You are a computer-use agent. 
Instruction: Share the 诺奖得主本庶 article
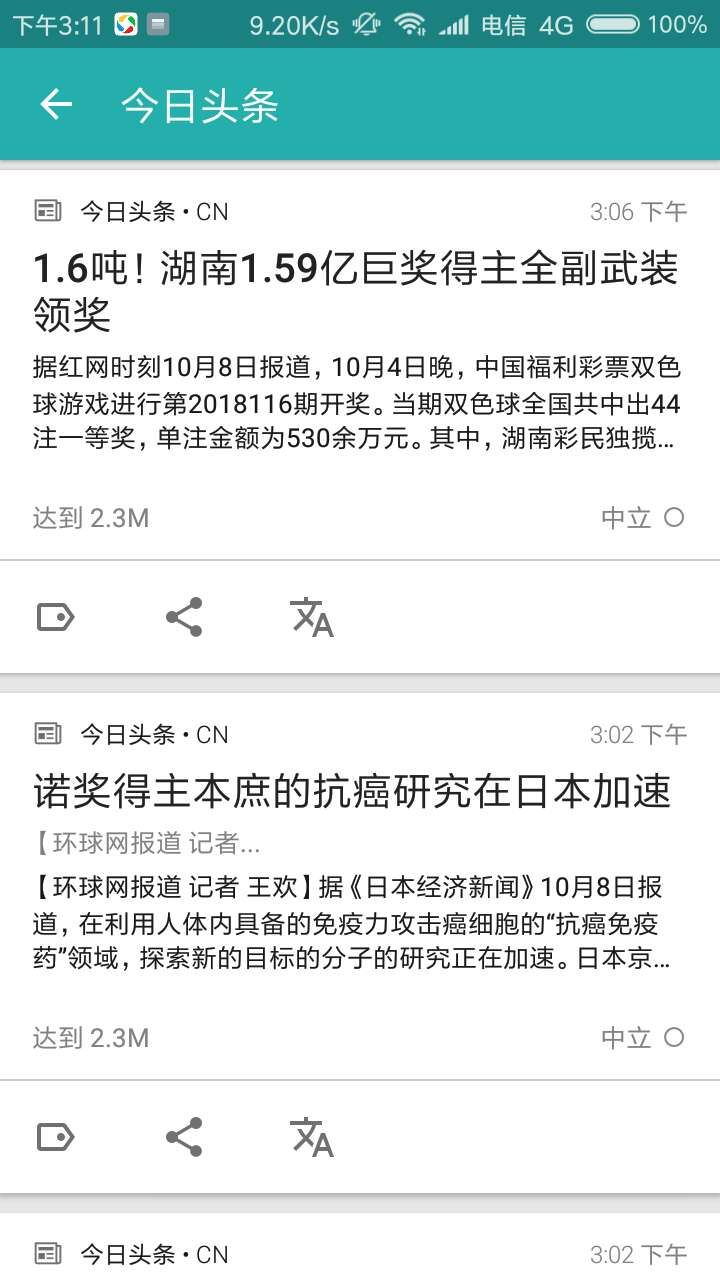click(x=184, y=1138)
